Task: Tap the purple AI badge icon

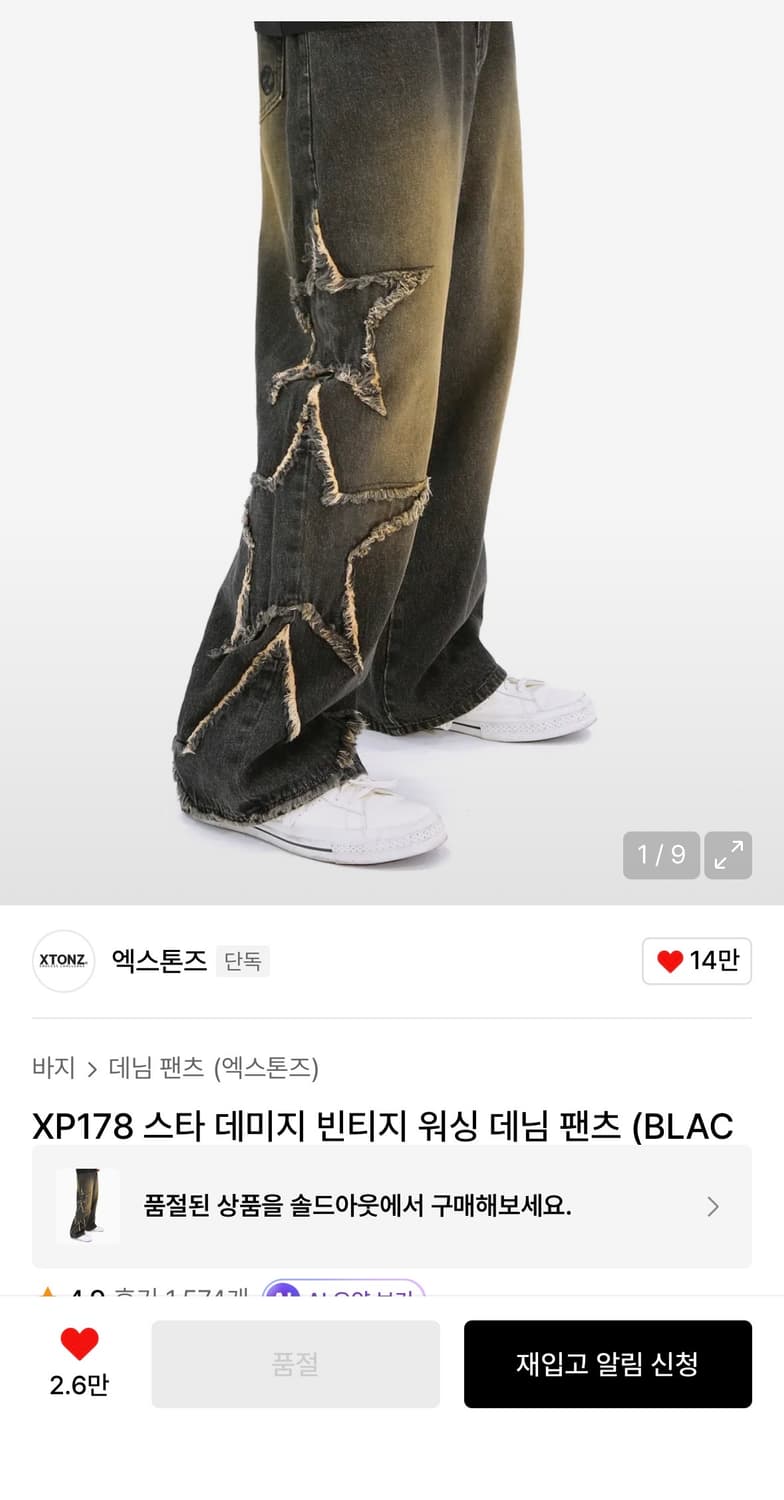Action: pos(287,1296)
